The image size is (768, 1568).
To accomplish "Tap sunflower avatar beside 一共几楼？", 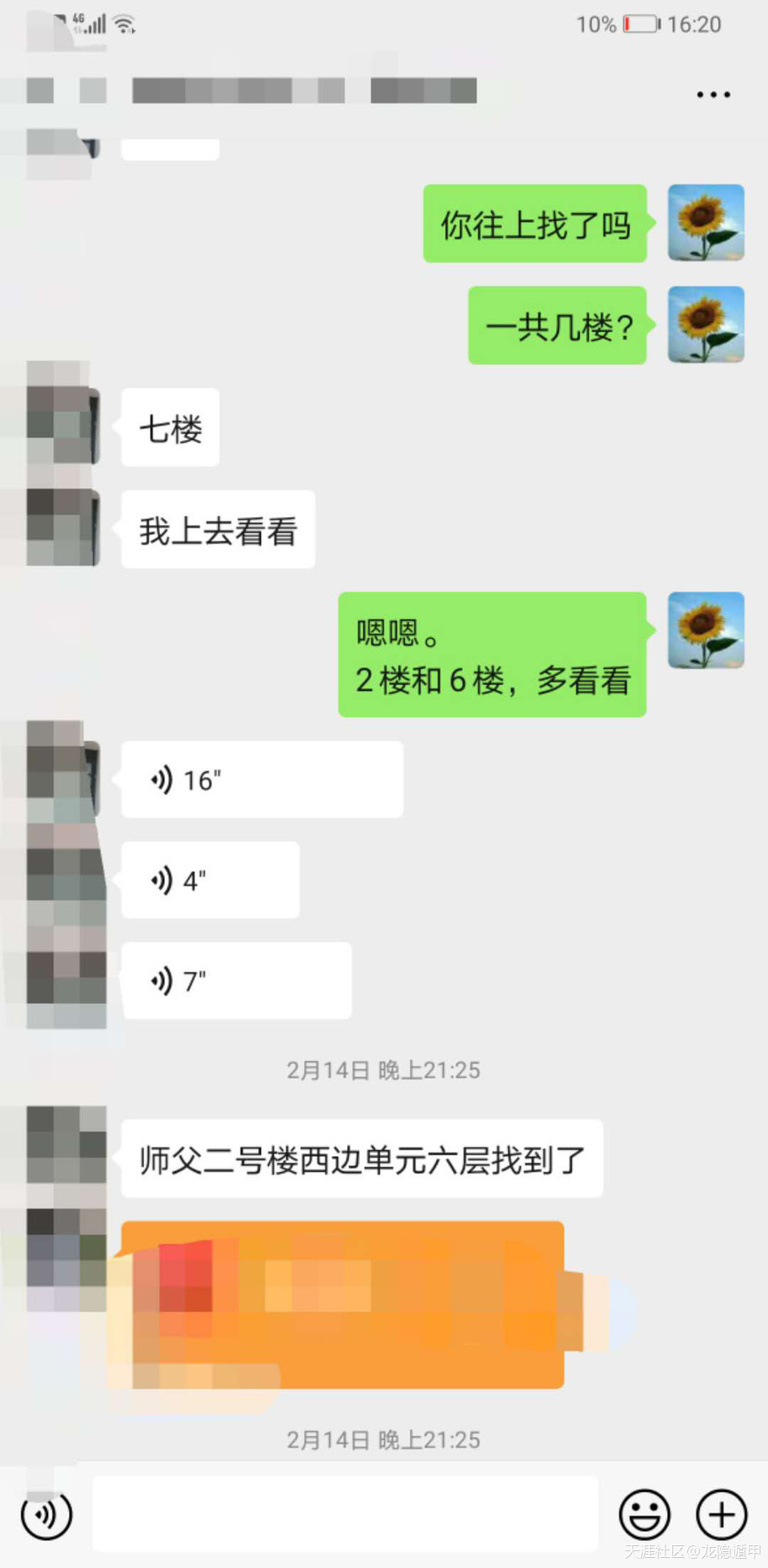I will pyautogui.click(x=706, y=324).
